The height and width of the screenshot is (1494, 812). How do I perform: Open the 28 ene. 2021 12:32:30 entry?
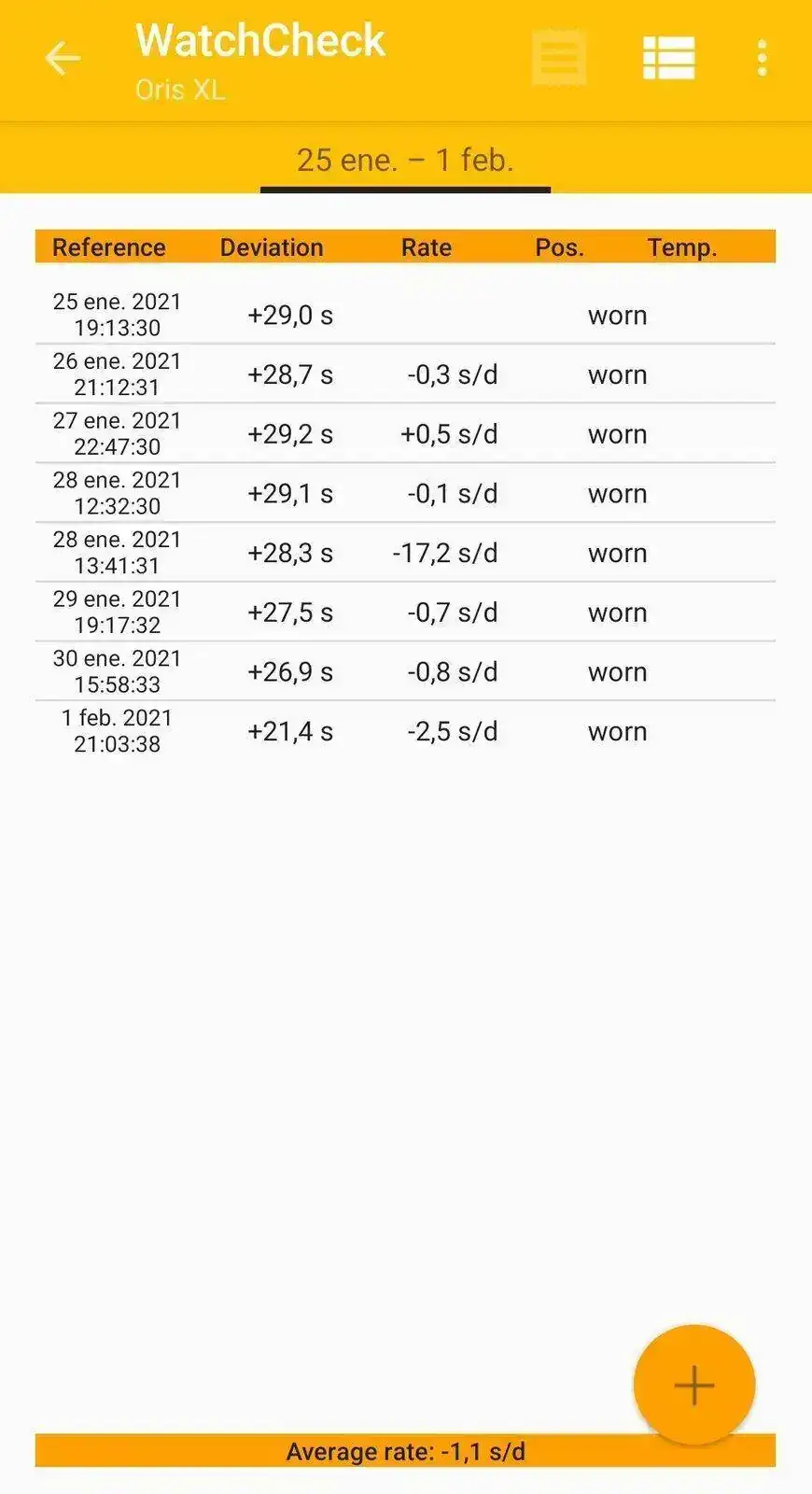405,493
